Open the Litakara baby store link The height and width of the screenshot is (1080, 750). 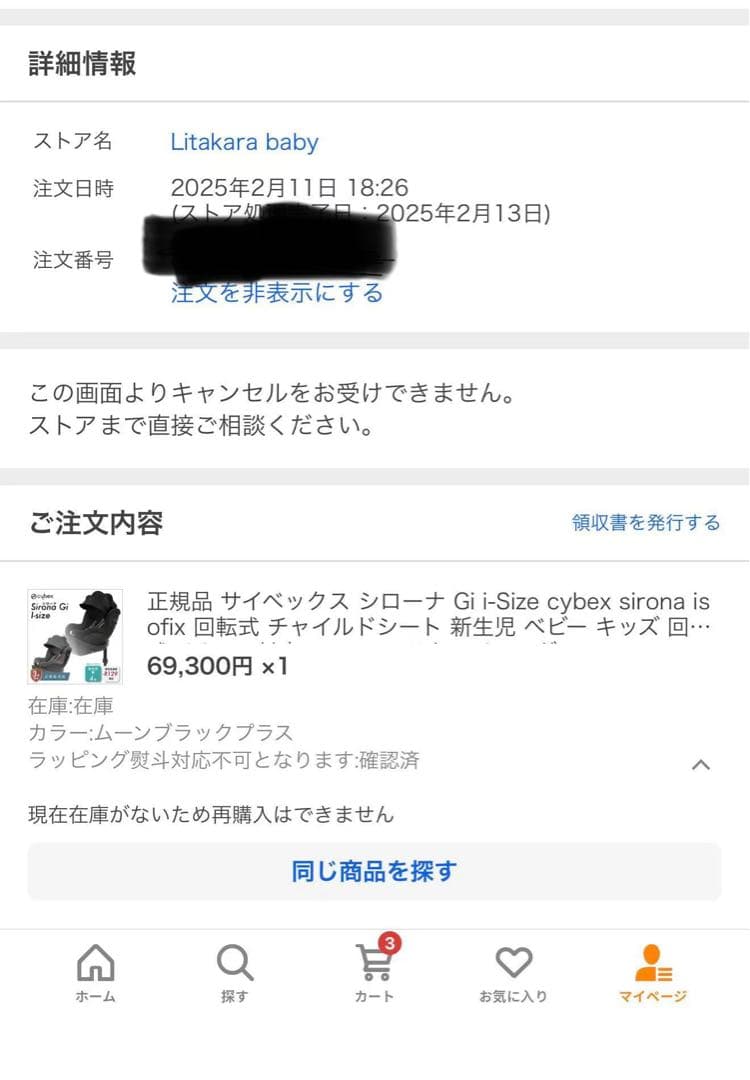[x=245, y=142]
